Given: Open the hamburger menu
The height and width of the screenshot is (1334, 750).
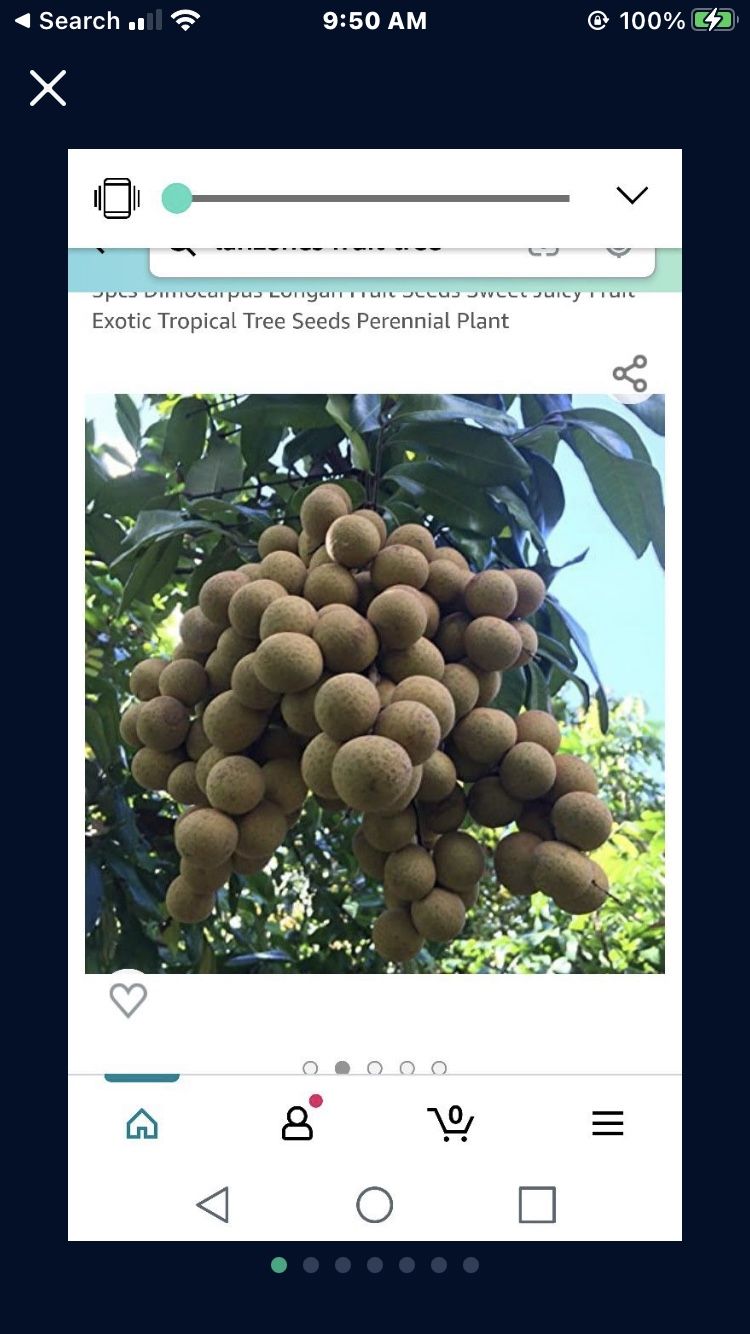Looking at the screenshot, I should (x=608, y=1122).
